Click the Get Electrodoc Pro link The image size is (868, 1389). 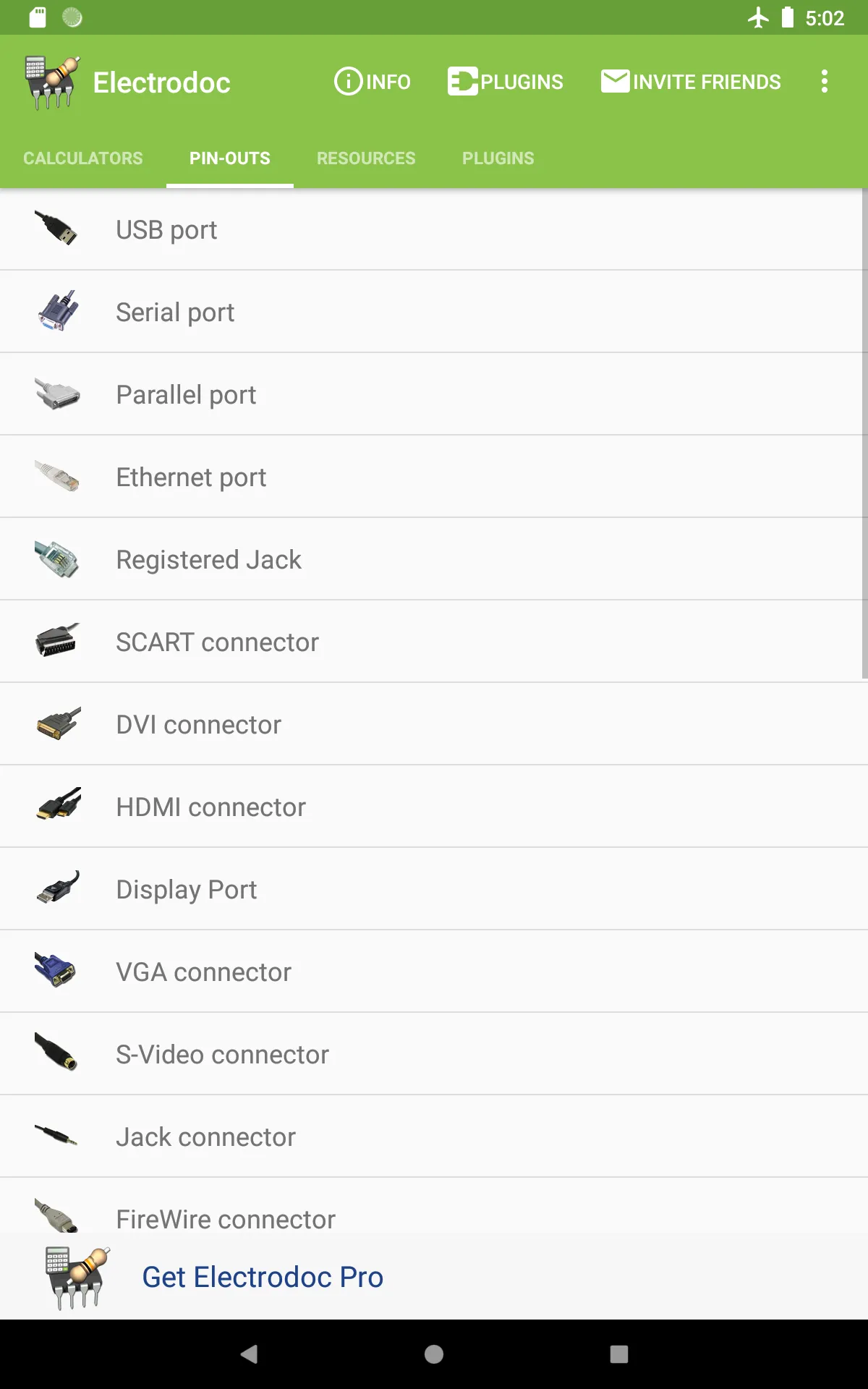tap(263, 1277)
